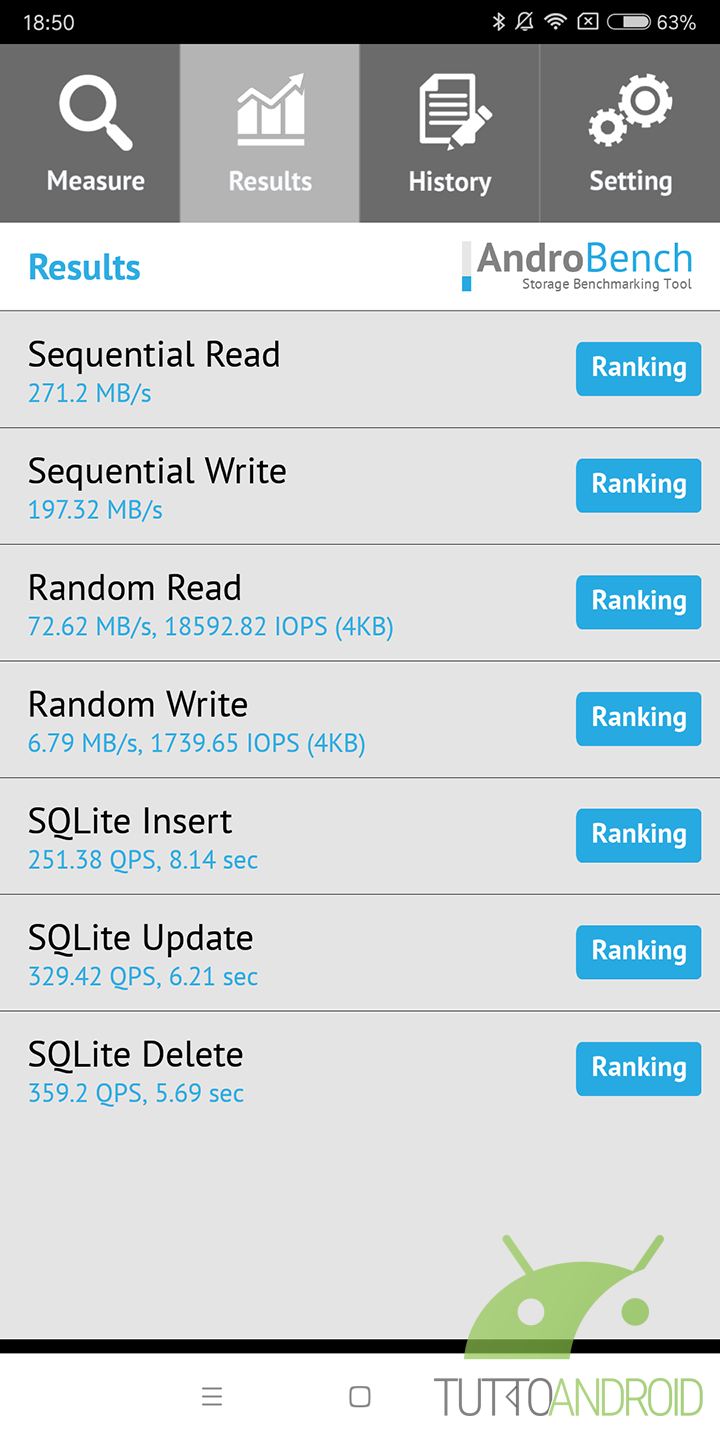Open the History tab
Screen dimensions: 720x1440
coord(450,133)
